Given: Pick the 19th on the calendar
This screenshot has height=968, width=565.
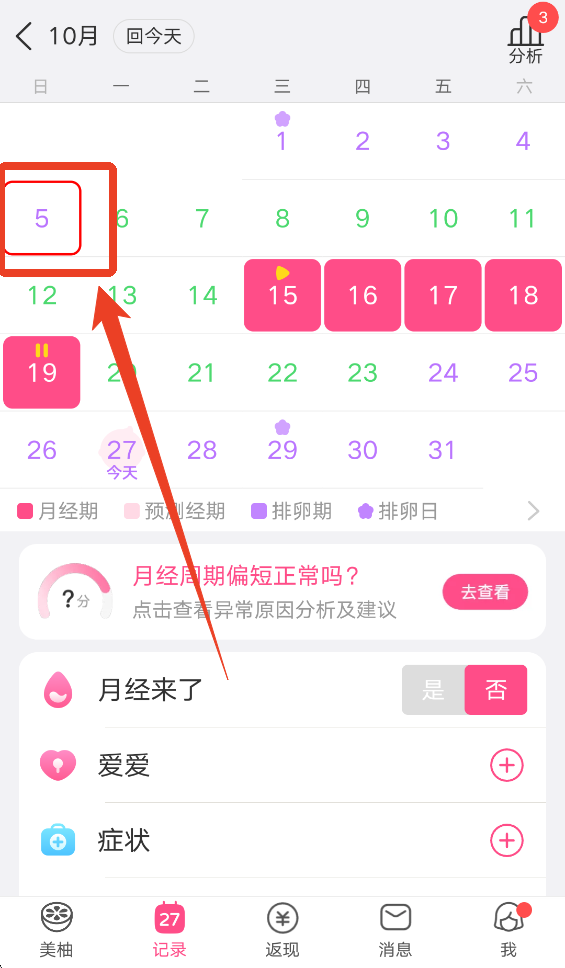Looking at the screenshot, I should click(x=42, y=372).
